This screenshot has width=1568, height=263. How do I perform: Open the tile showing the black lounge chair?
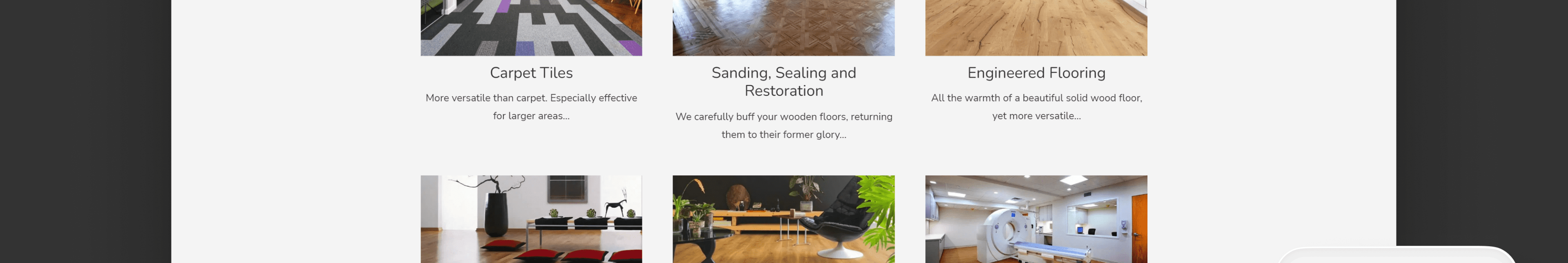point(784,220)
